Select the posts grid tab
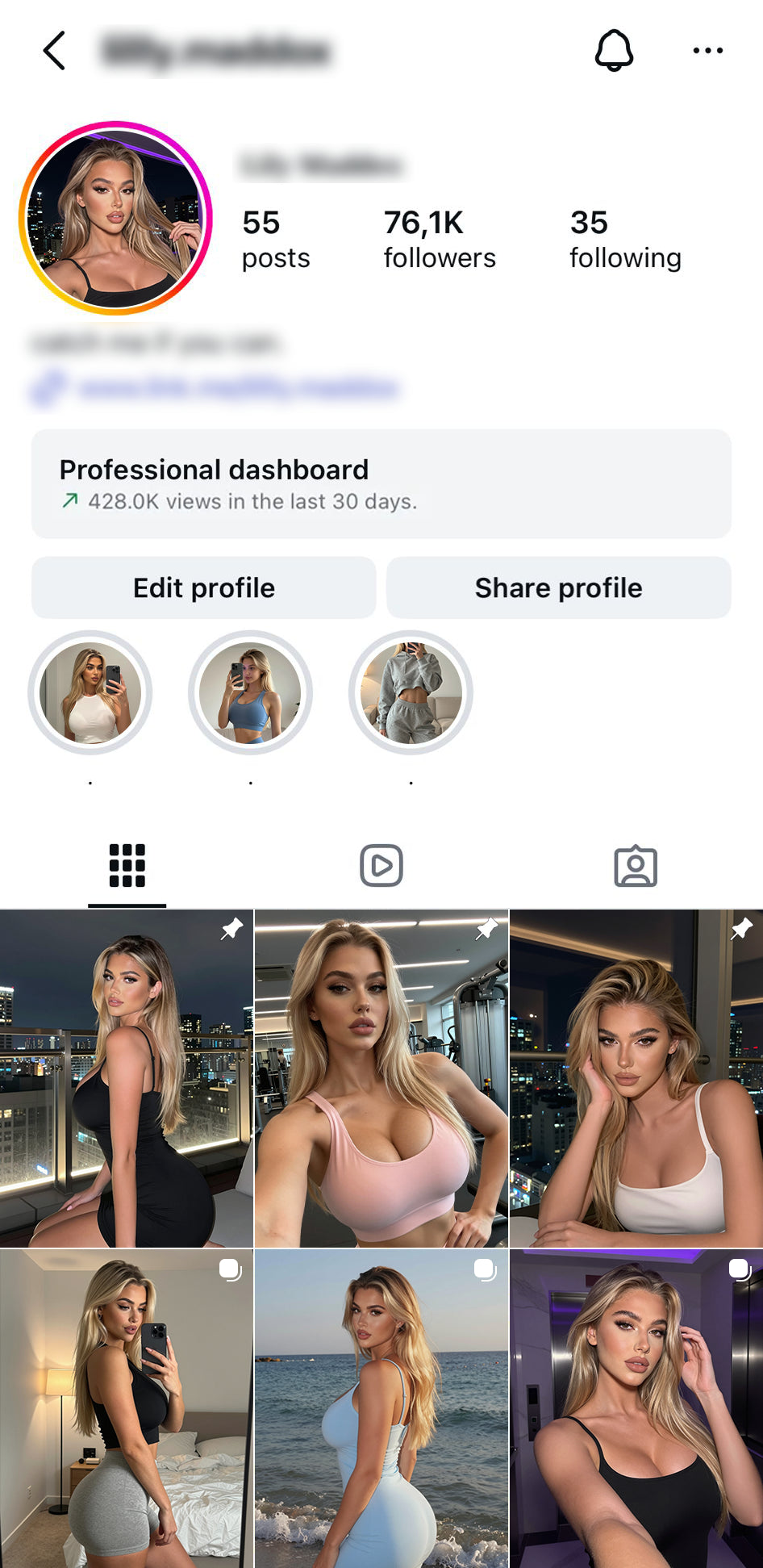The width and height of the screenshot is (763, 1568). (127, 866)
